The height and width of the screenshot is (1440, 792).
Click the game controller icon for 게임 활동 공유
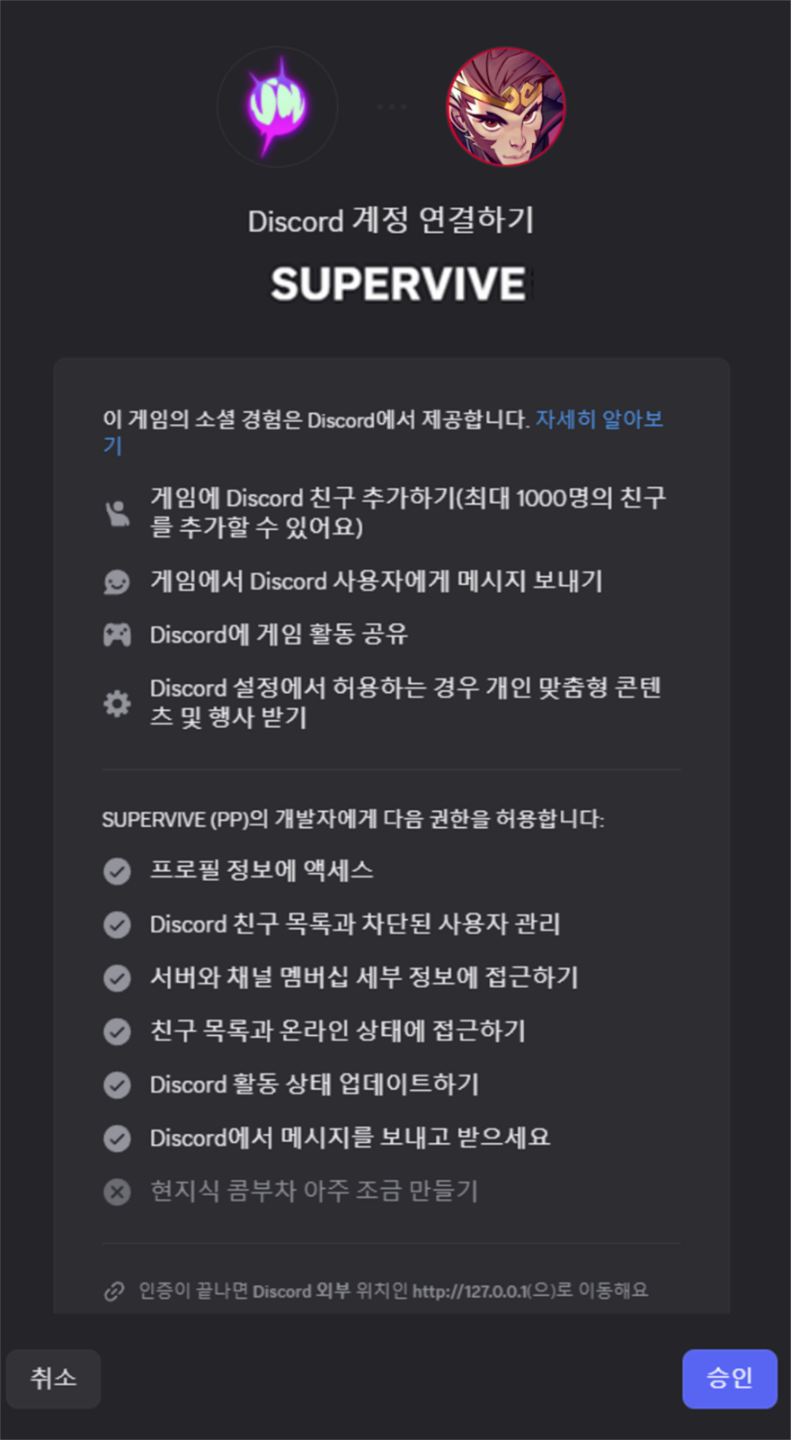click(x=117, y=634)
